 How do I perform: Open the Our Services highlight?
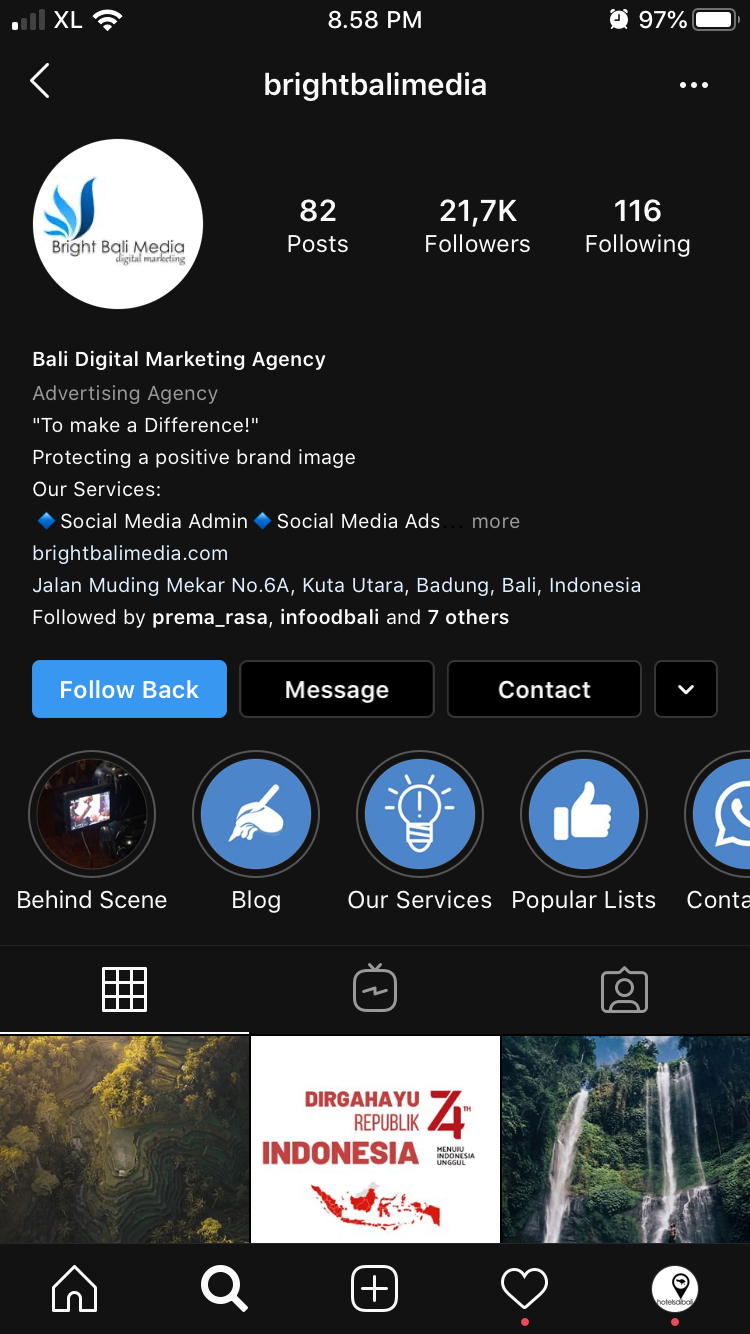tap(420, 814)
